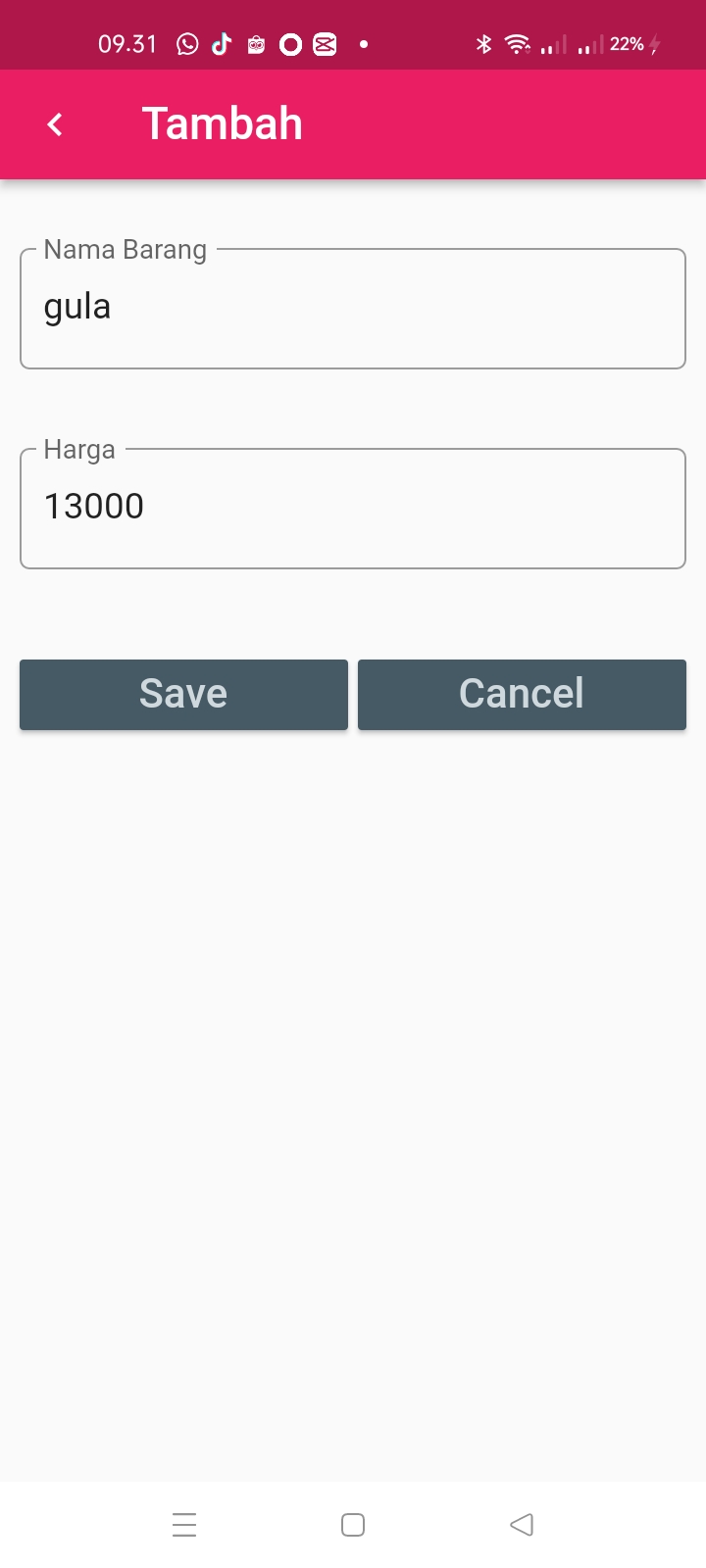Tap the CapCut notification icon
This screenshot has width=706, height=1568.
coord(325,43)
